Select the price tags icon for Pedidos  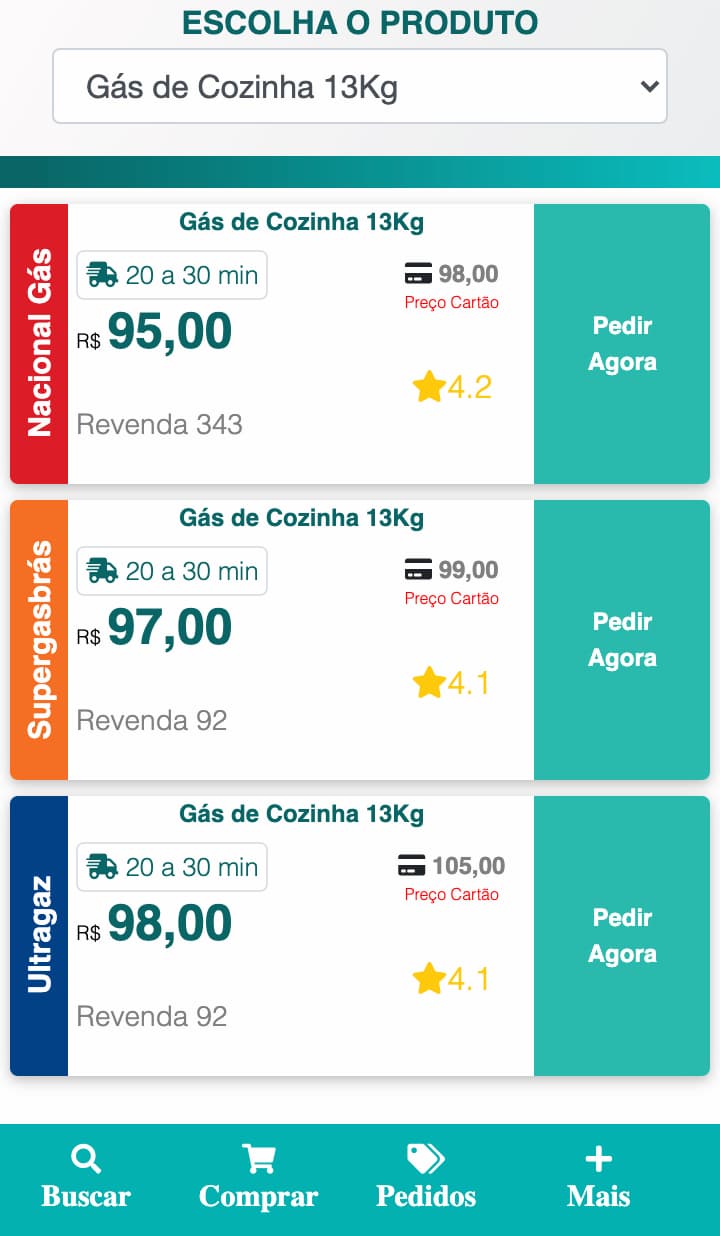(425, 1155)
